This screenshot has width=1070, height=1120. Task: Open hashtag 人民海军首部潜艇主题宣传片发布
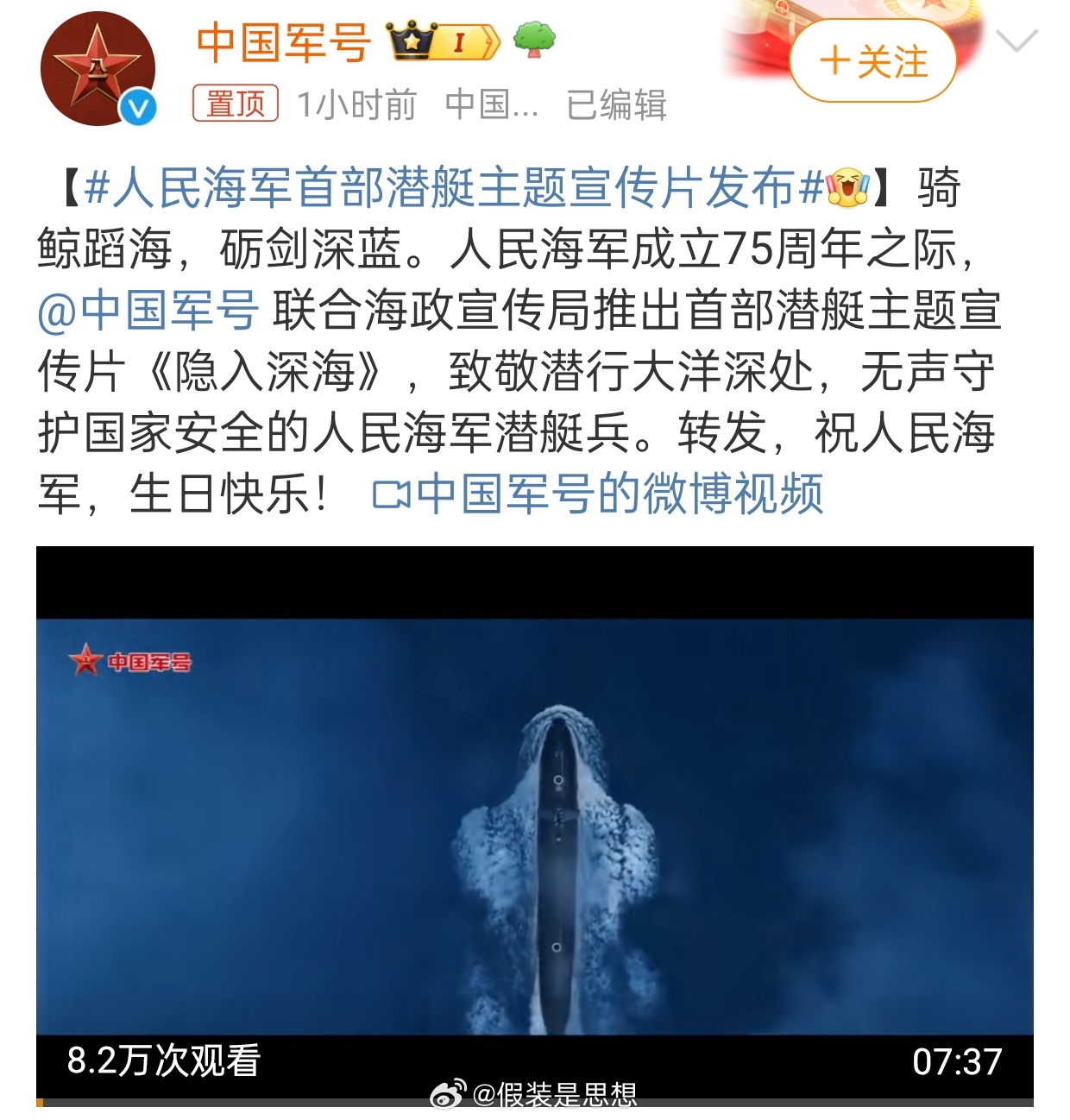click(x=454, y=187)
